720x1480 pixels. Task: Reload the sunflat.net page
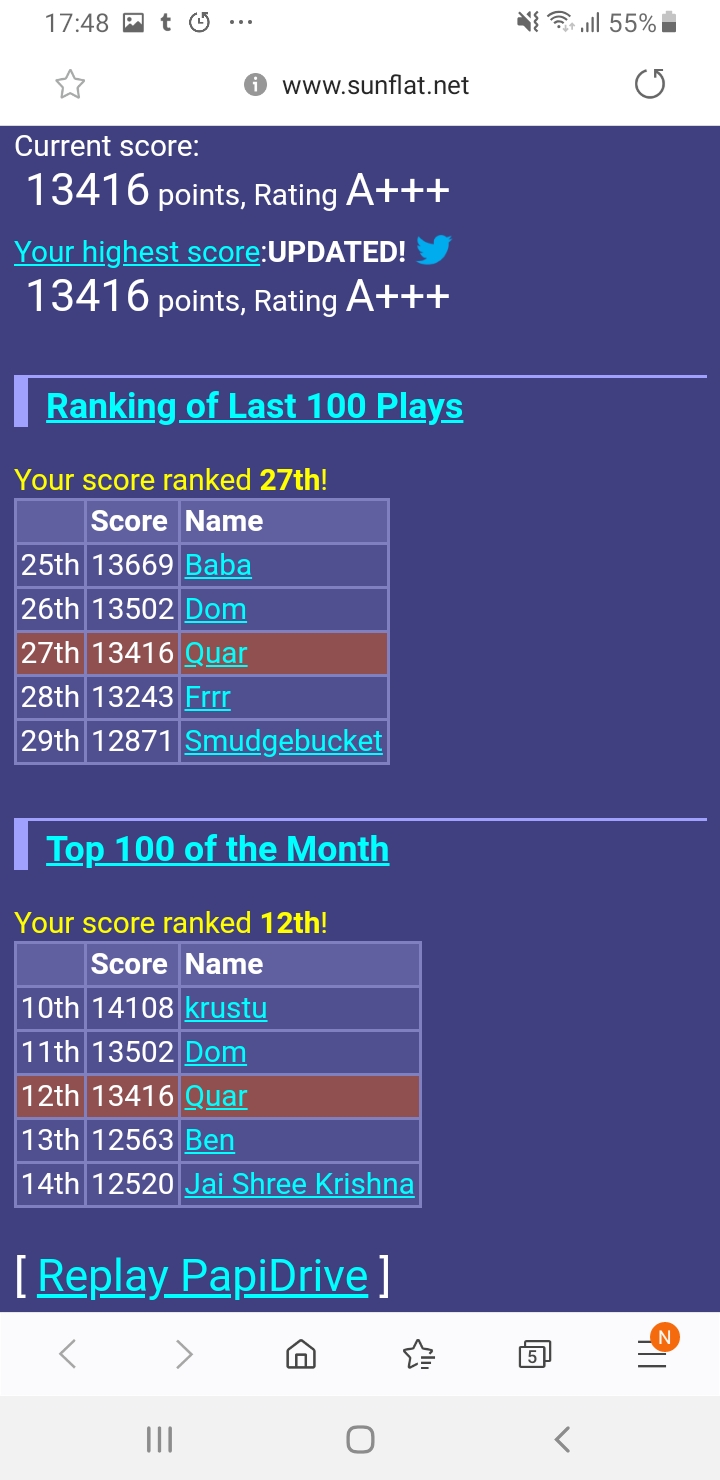[650, 86]
